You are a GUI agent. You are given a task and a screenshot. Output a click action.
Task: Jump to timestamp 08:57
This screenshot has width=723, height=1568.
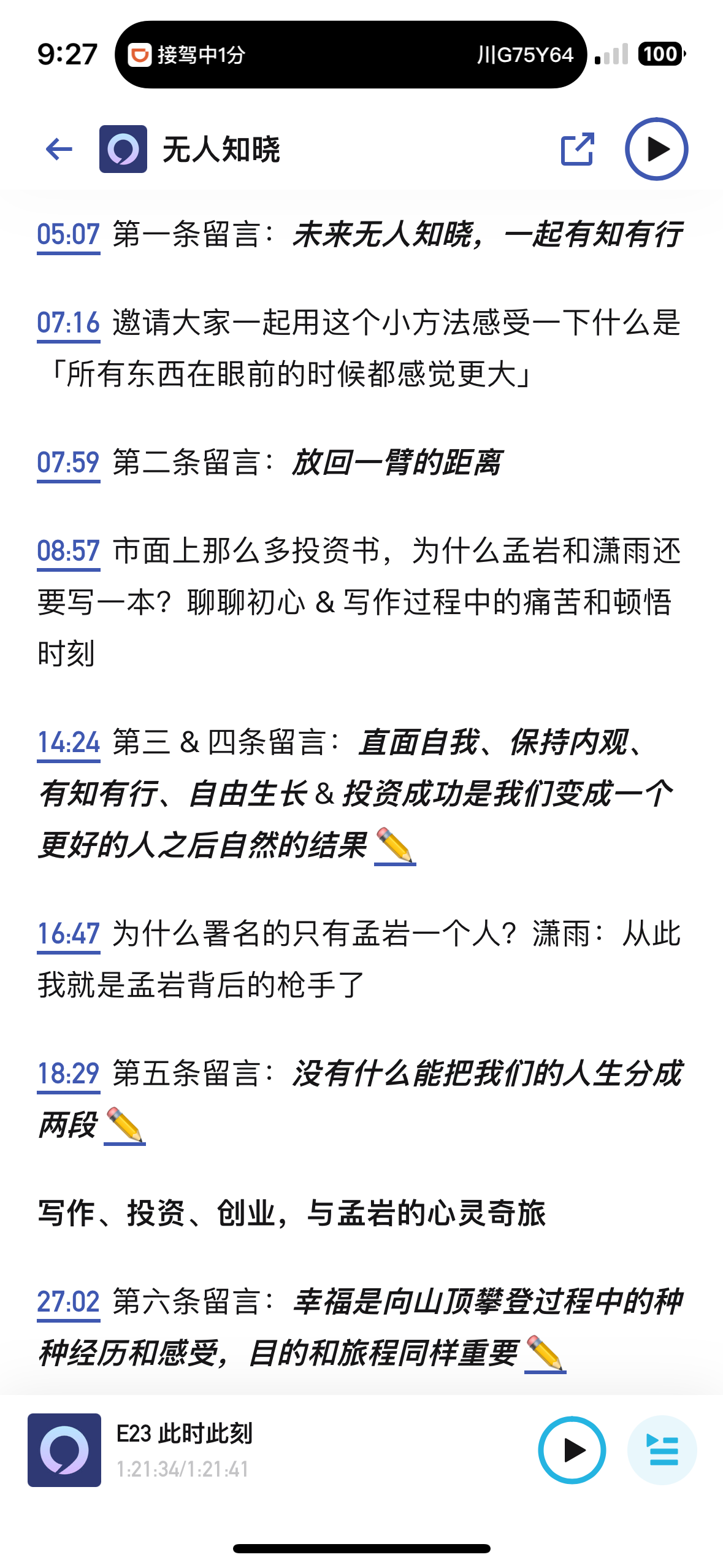tap(68, 551)
